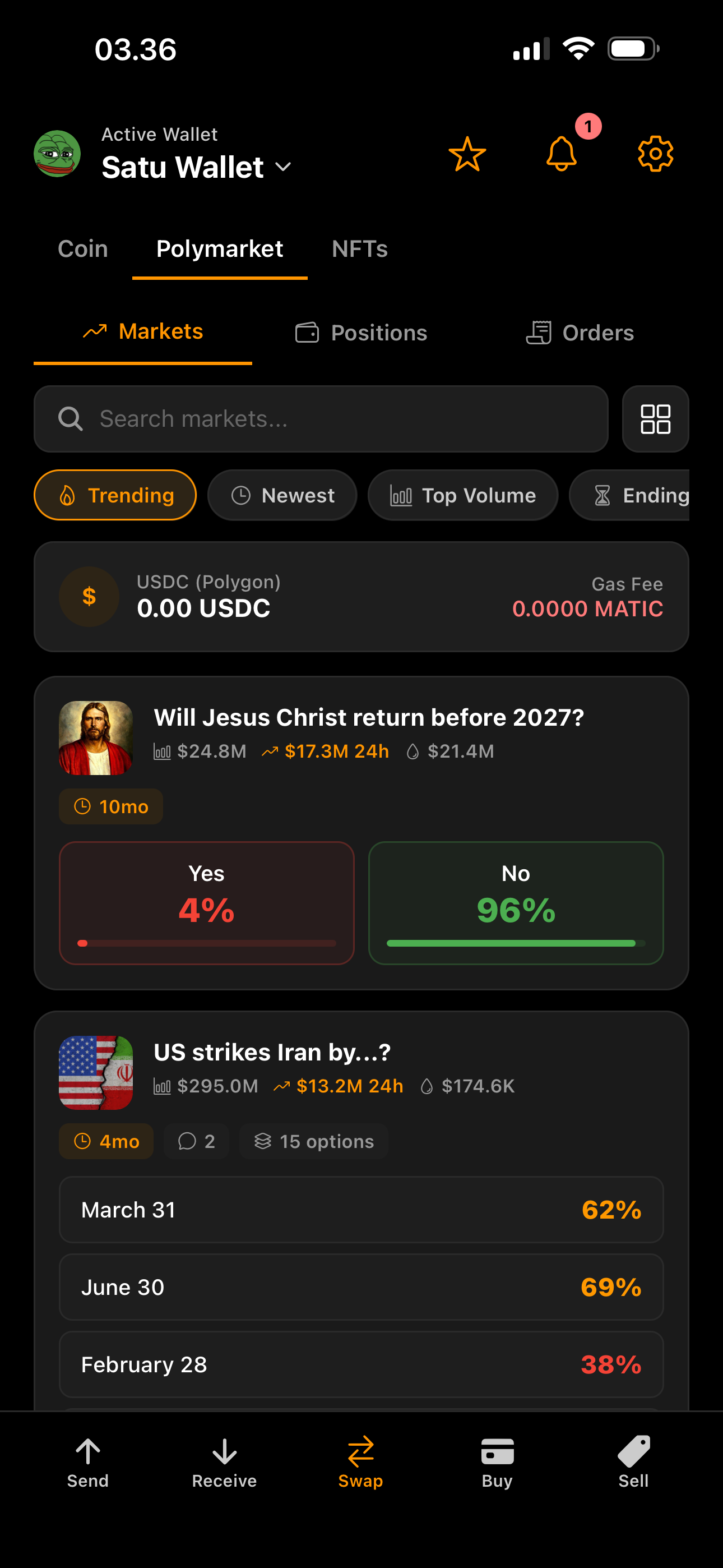Tap the Search markets input field
Screen dimensions: 723x1568
click(321, 419)
